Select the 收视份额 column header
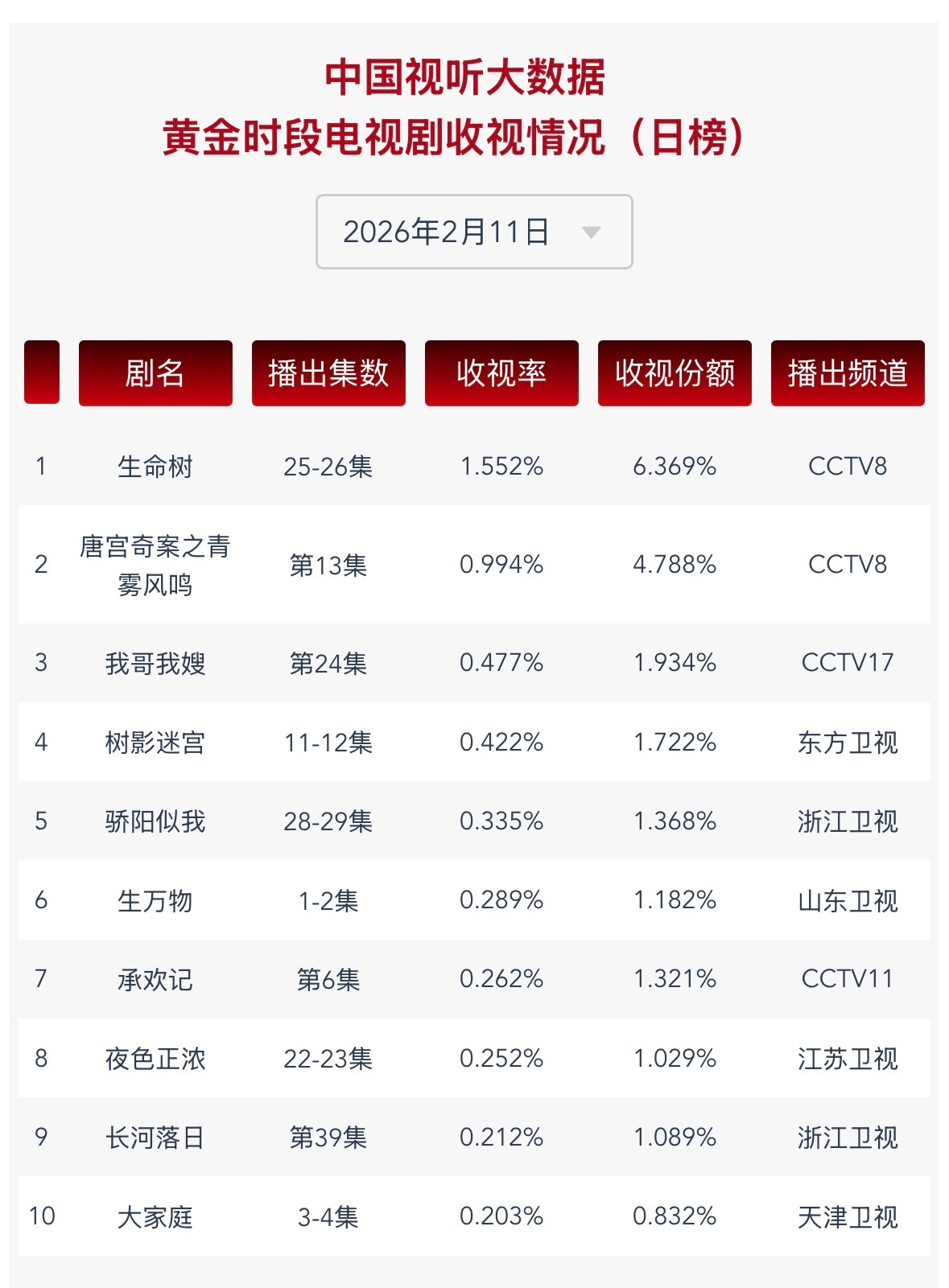Image resolution: width=949 pixels, height=1288 pixels. click(675, 372)
